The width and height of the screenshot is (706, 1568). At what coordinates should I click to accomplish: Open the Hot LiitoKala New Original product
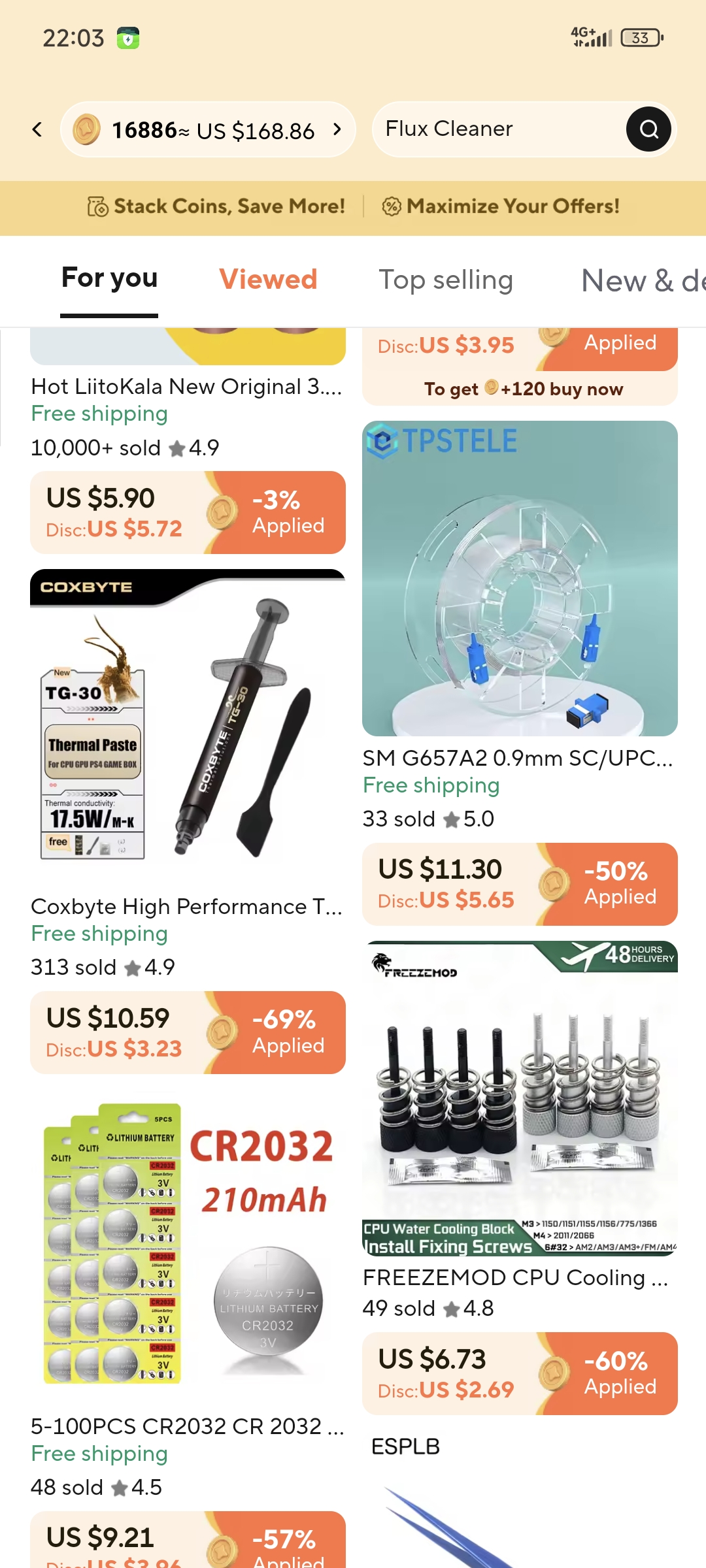(x=186, y=387)
